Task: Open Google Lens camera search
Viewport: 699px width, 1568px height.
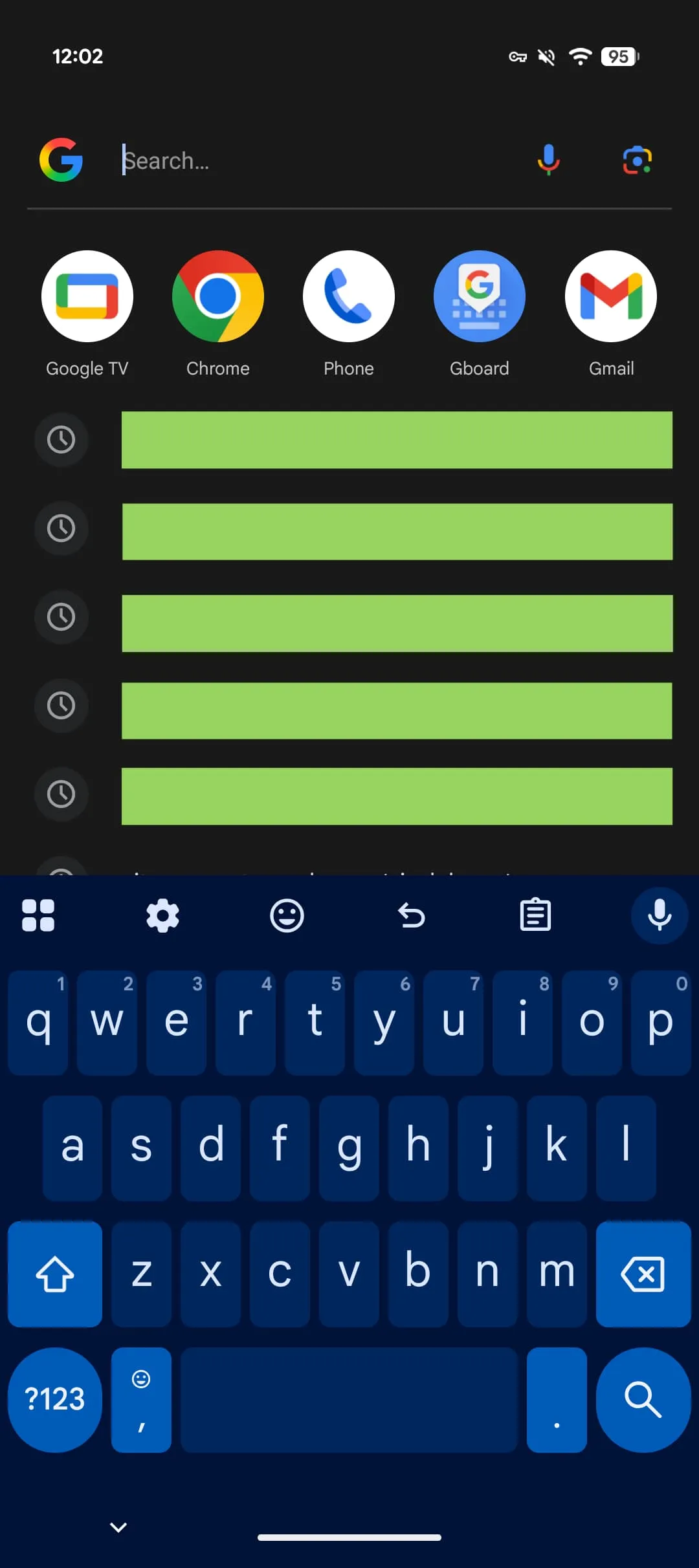Action: tap(637, 160)
